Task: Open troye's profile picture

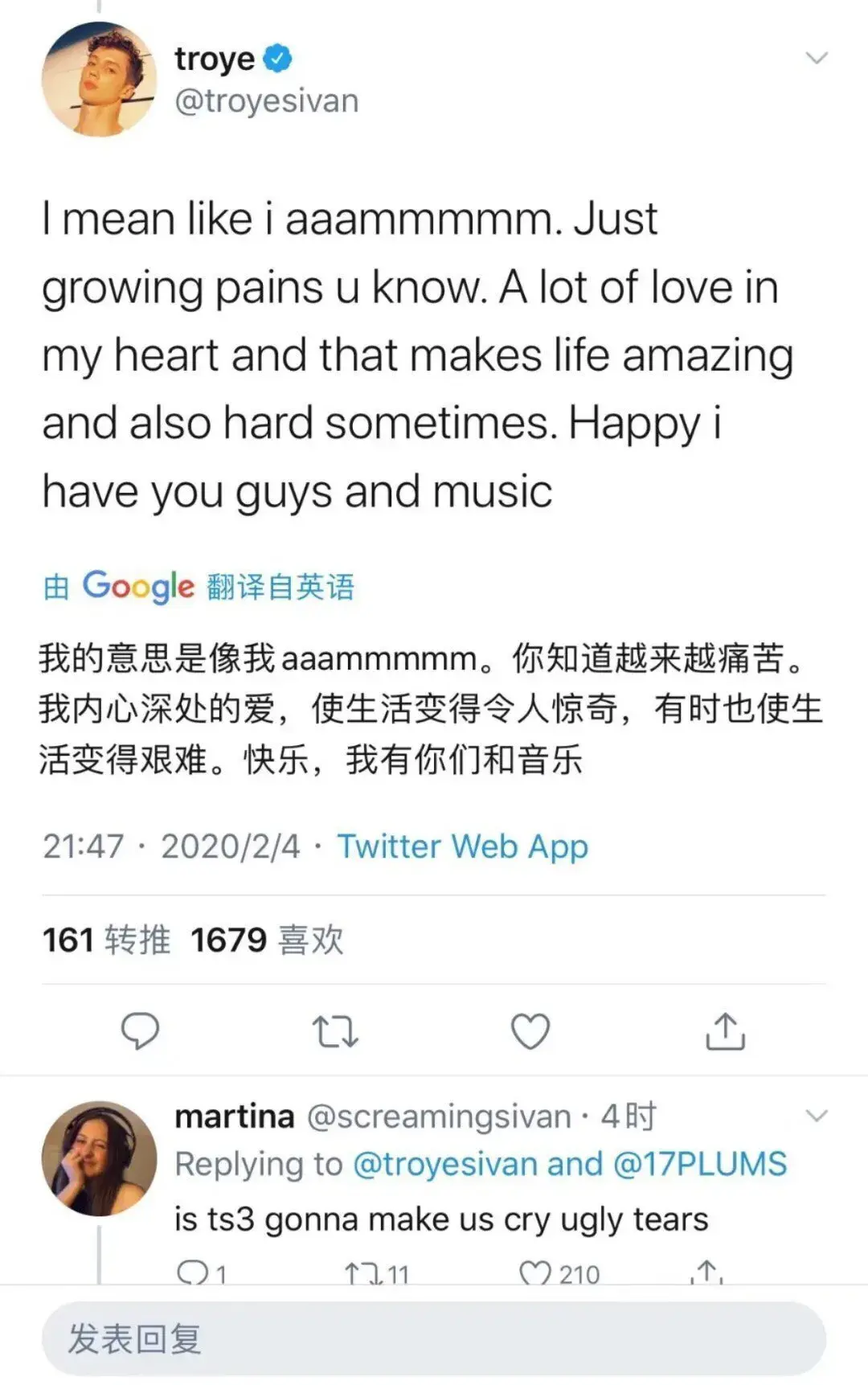Action: 99,79
